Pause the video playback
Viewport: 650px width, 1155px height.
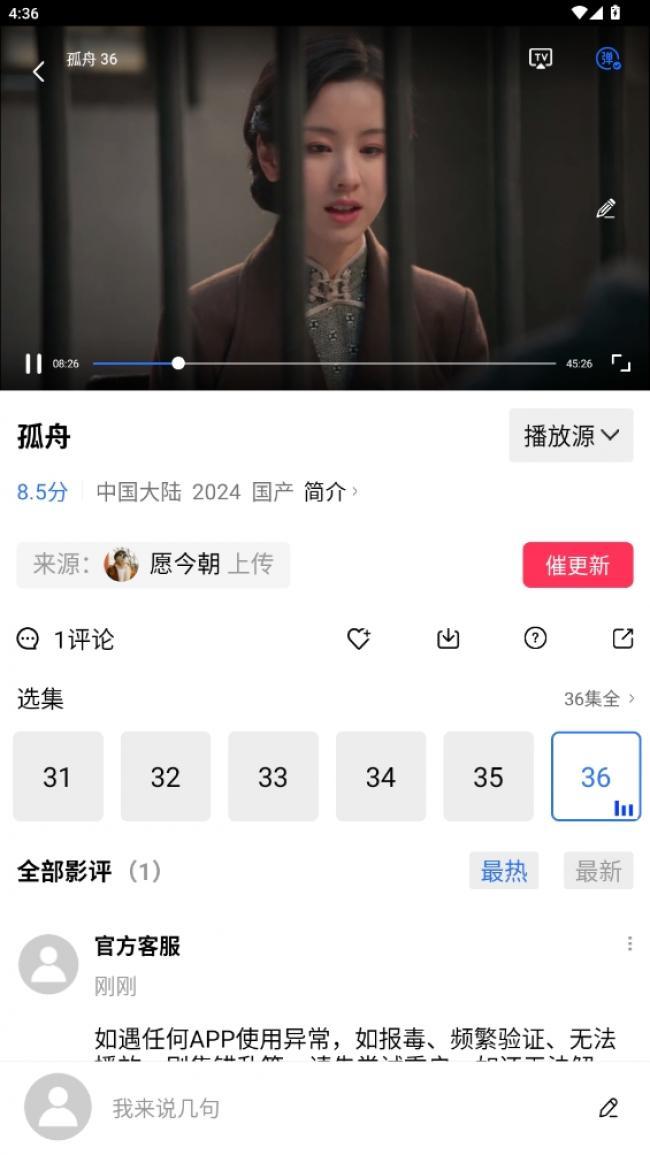33,364
